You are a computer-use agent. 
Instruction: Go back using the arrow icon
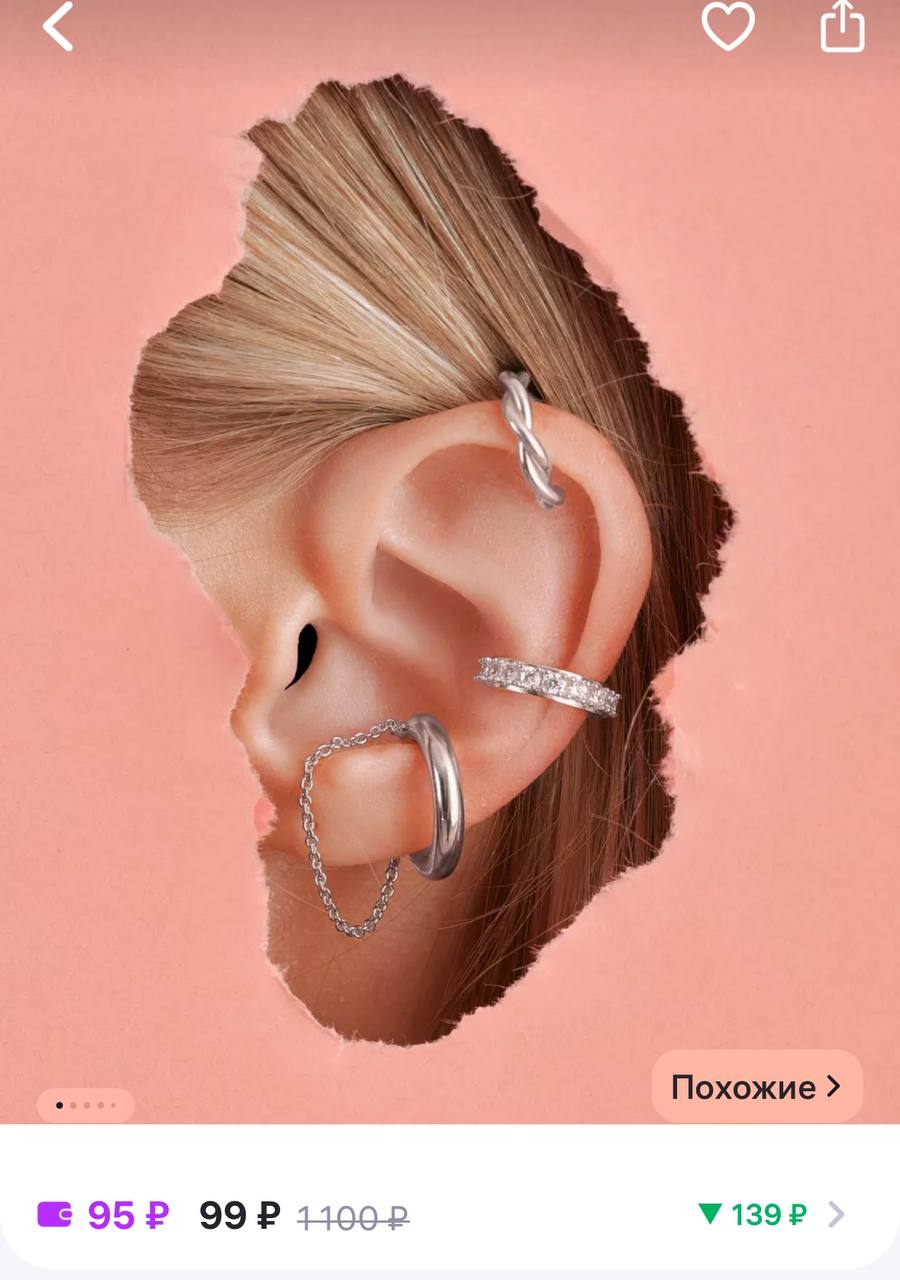tap(58, 27)
